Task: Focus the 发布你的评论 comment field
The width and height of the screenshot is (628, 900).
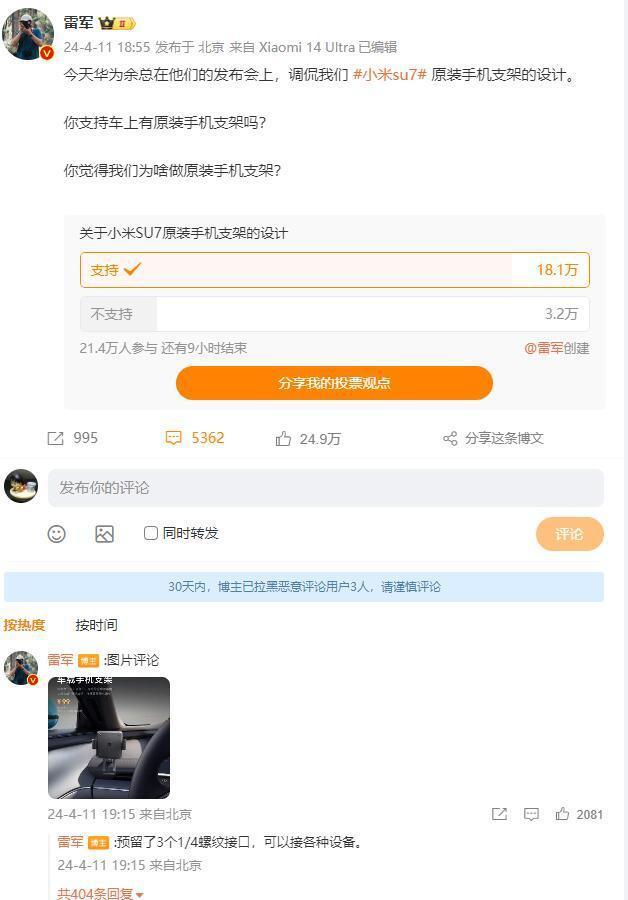Action: (326, 488)
